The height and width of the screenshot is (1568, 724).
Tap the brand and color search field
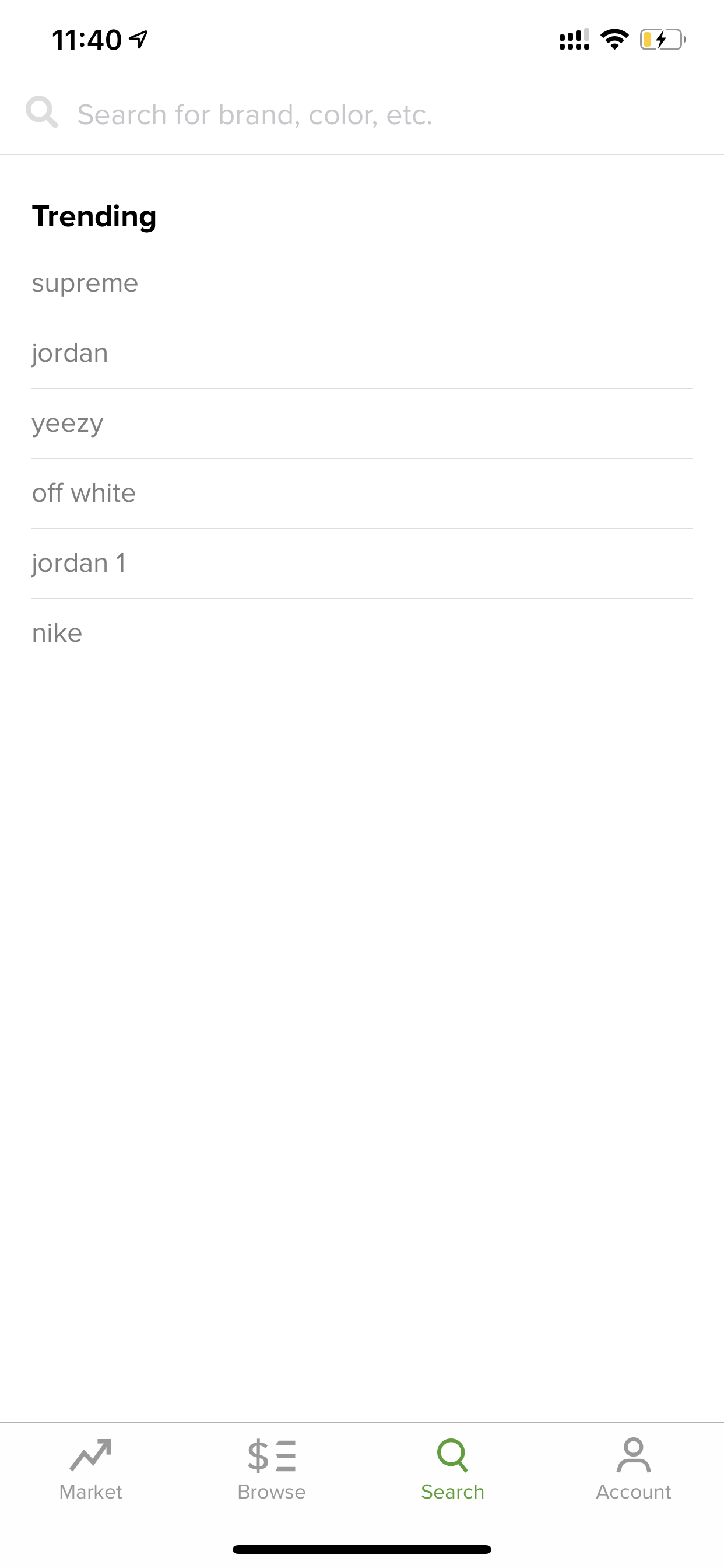coord(362,114)
